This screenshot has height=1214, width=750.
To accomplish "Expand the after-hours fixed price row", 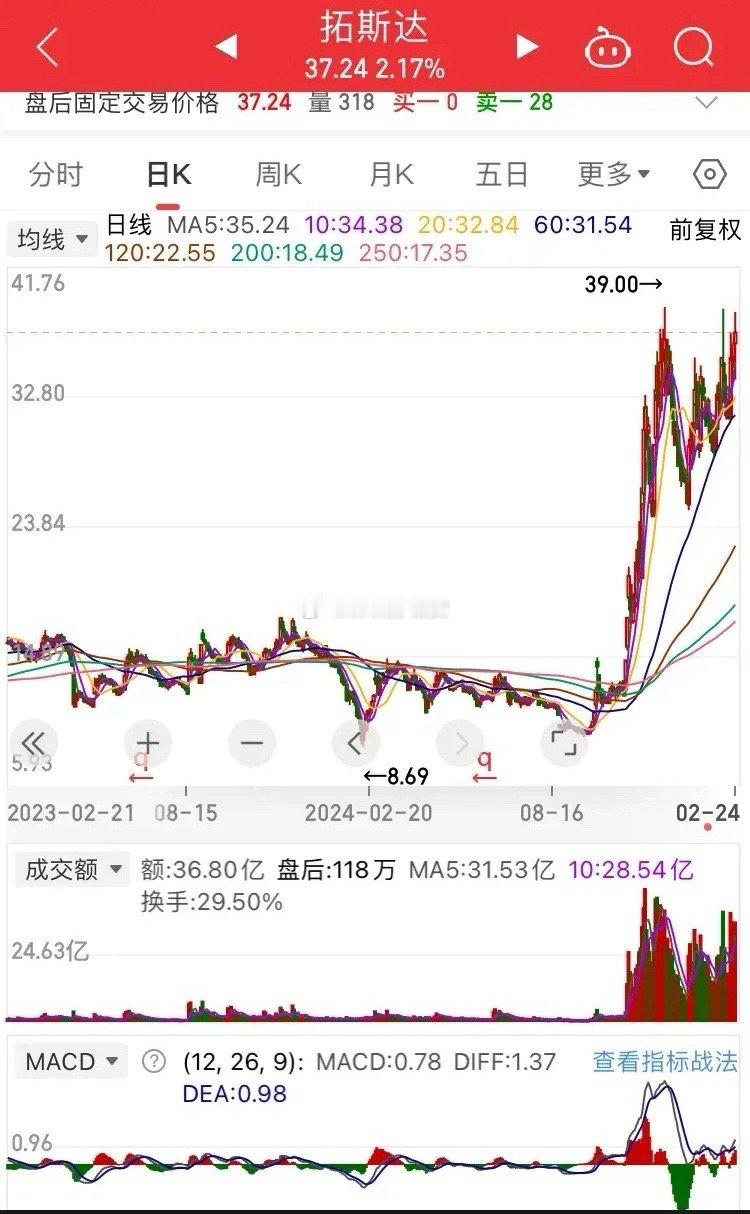I will click(x=707, y=102).
